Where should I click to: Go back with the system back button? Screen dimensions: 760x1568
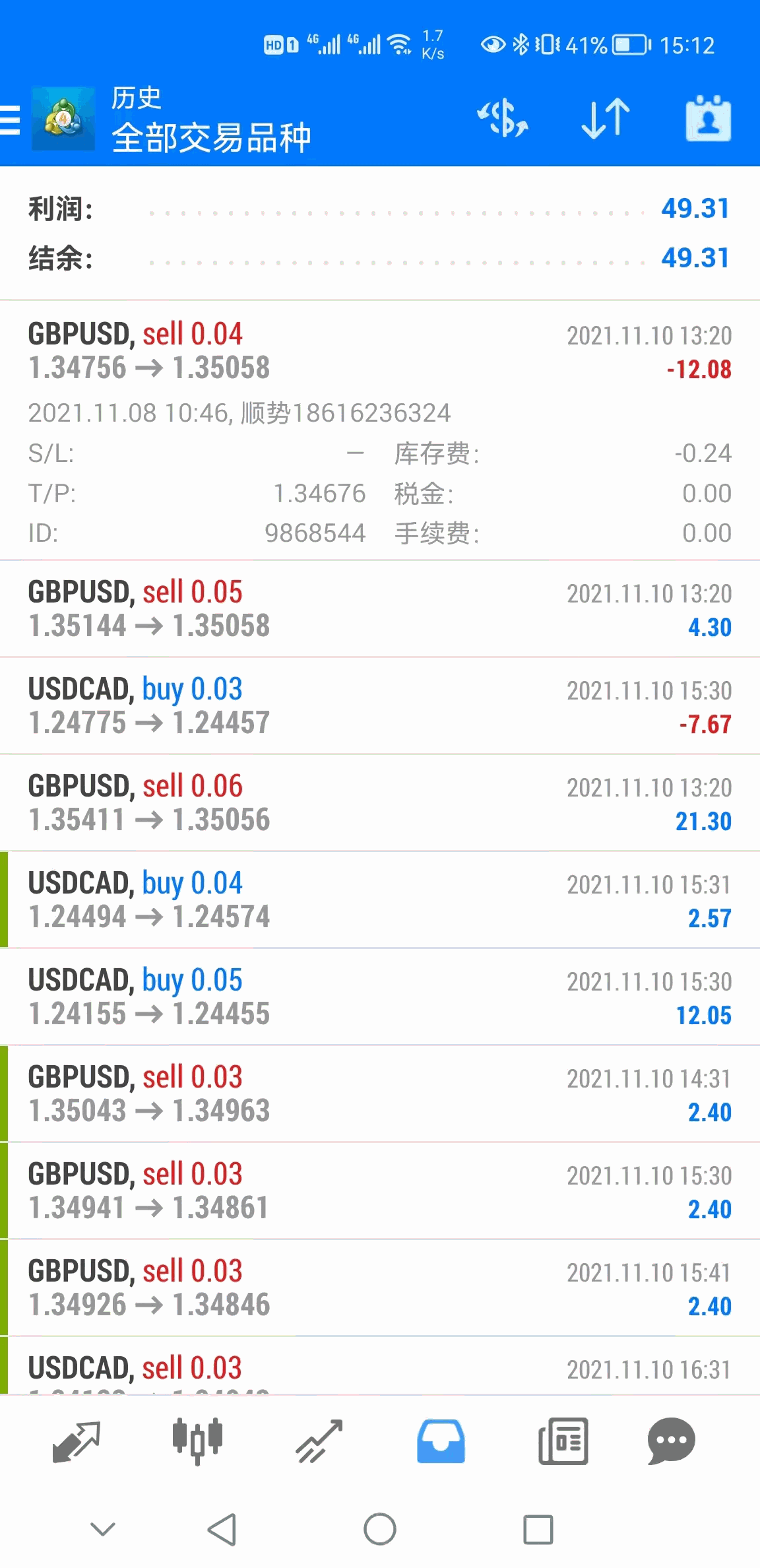click(222, 1529)
